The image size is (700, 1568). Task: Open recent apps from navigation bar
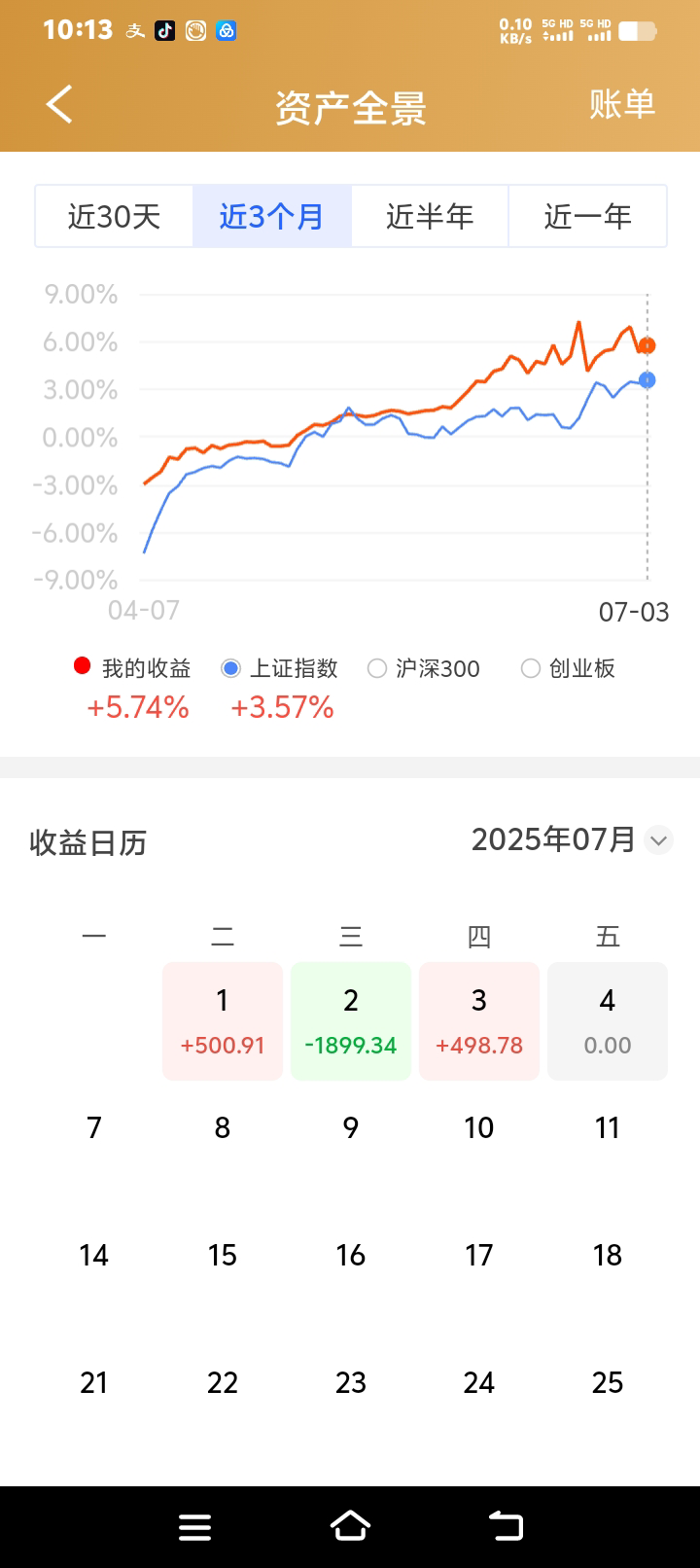[x=195, y=1526]
